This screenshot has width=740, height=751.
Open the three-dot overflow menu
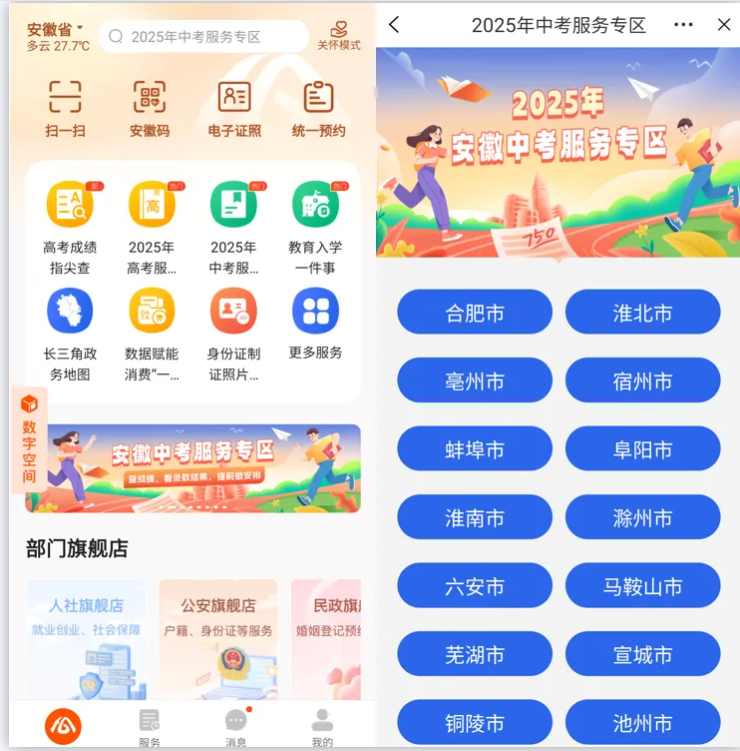point(683,24)
